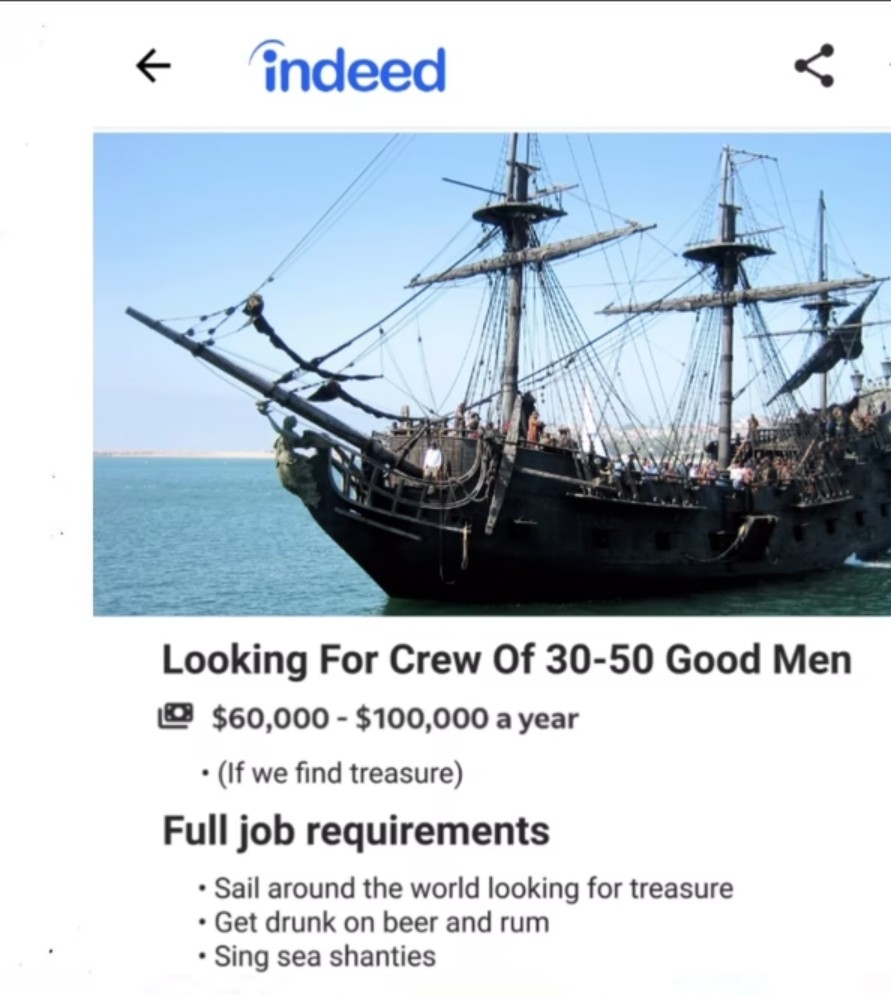
Task: Click 'Sail around the world looking for treasure'
Action: [x=471, y=888]
